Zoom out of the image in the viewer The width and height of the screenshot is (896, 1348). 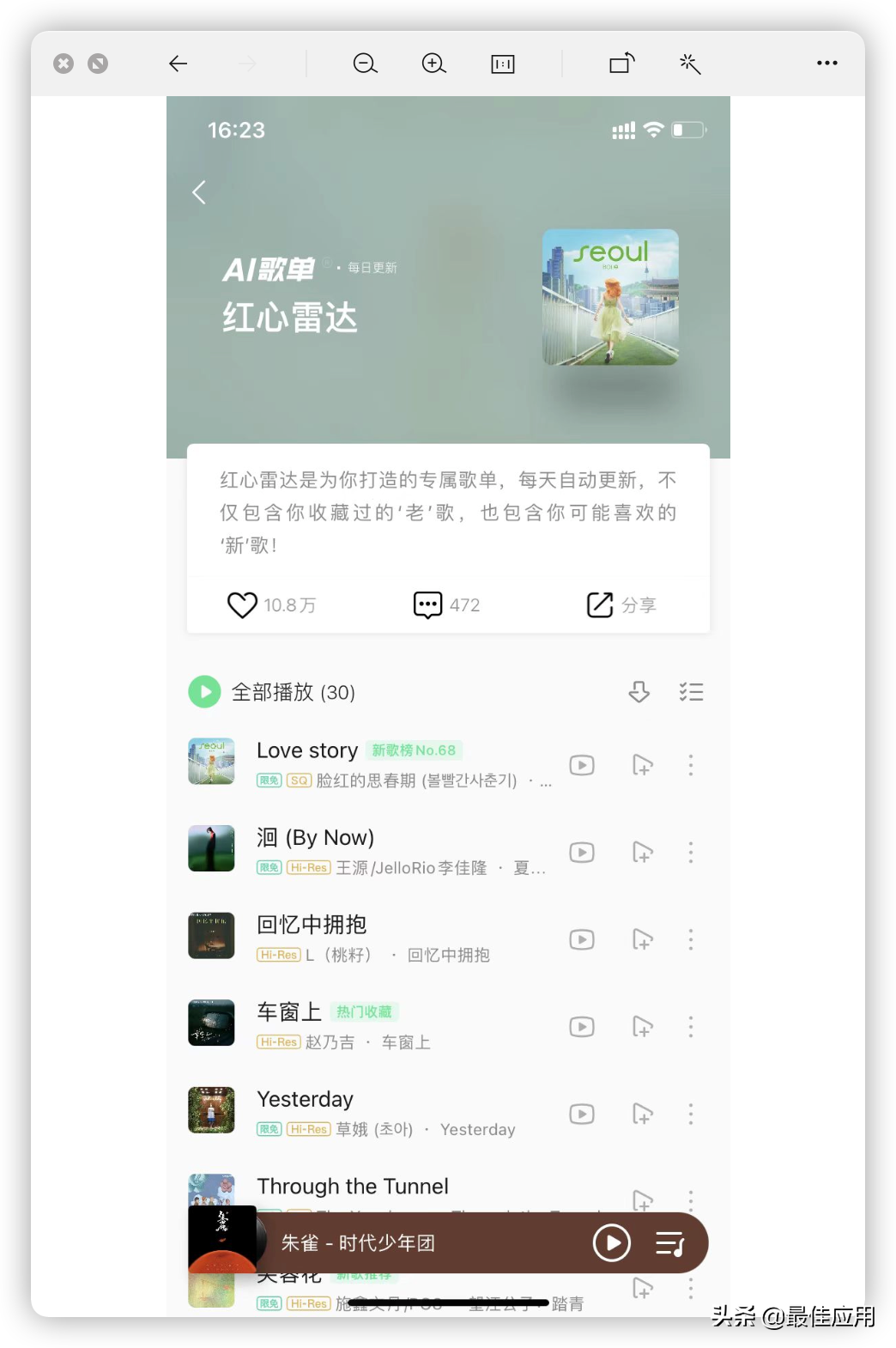(x=366, y=64)
